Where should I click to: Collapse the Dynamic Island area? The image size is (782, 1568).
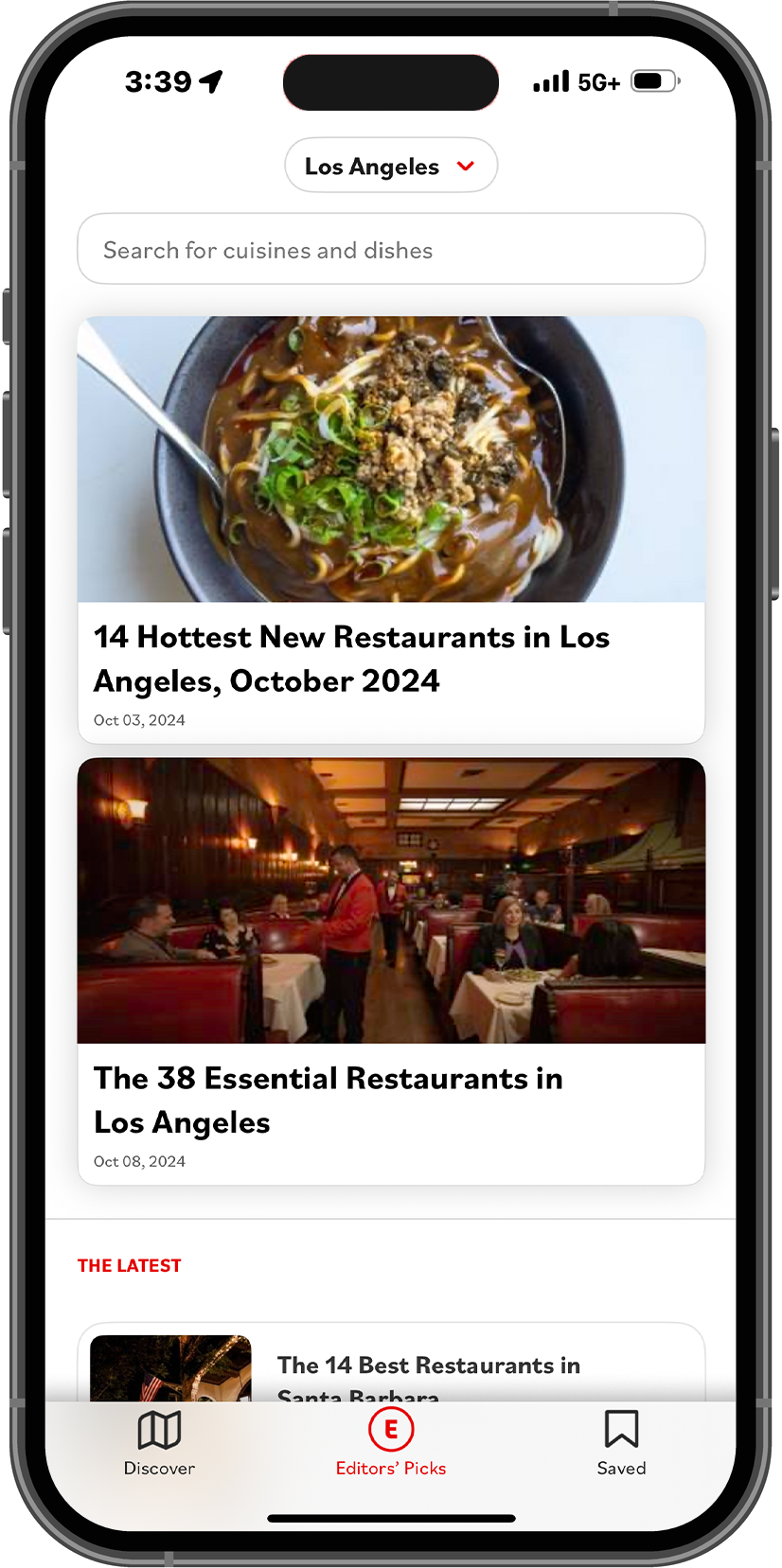click(391, 82)
